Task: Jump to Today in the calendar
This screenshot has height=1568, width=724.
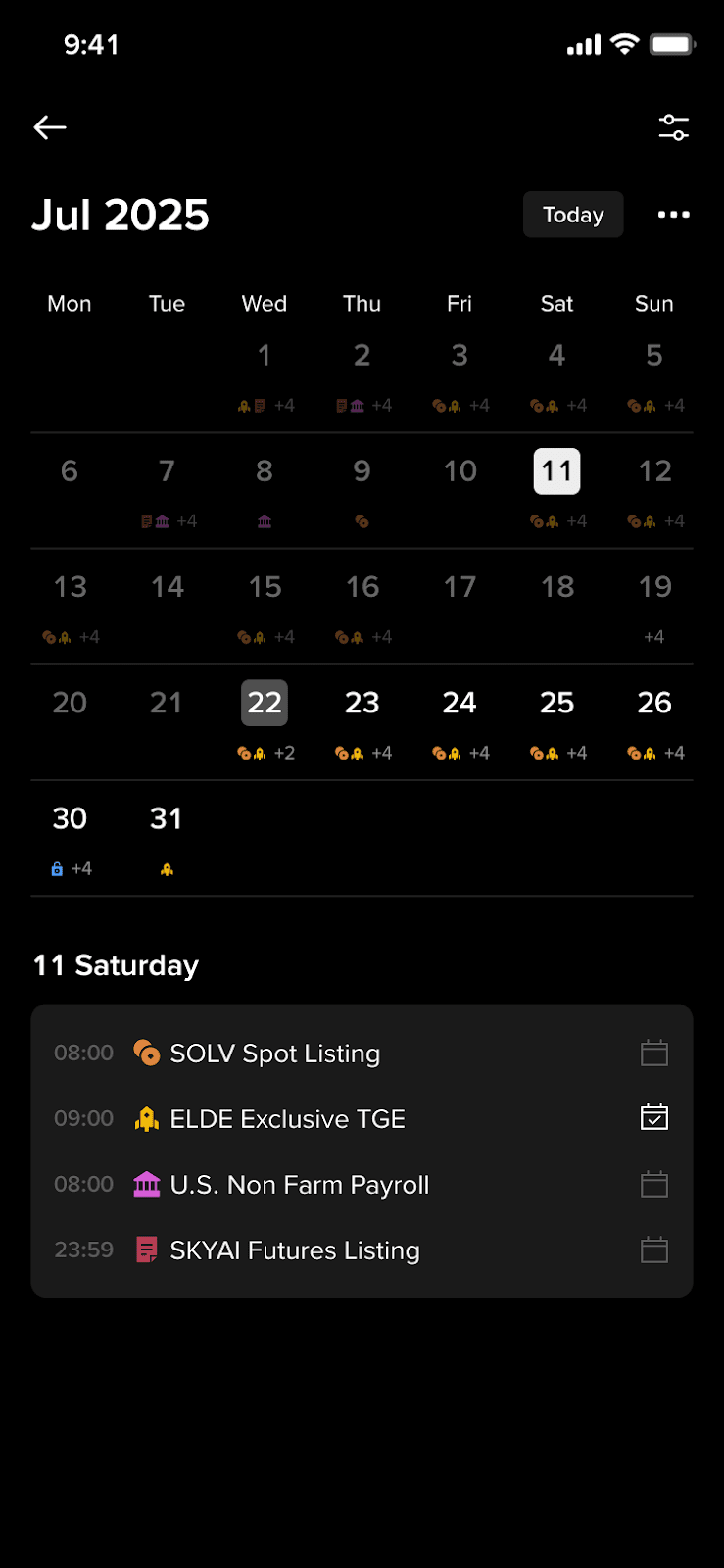Action: pyautogui.click(x=573, y=215)
